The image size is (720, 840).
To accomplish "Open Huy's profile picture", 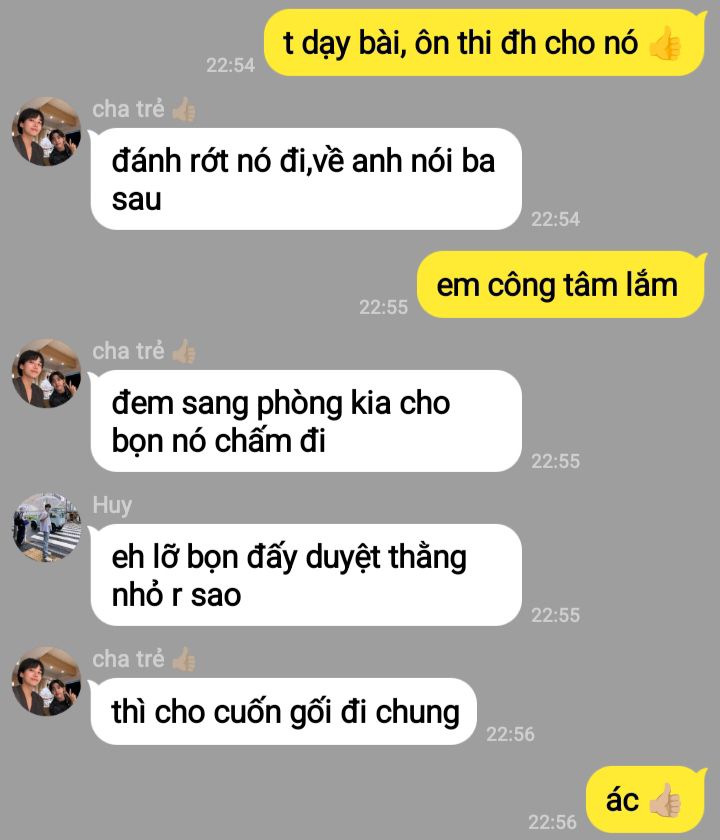I will (46, 526).
